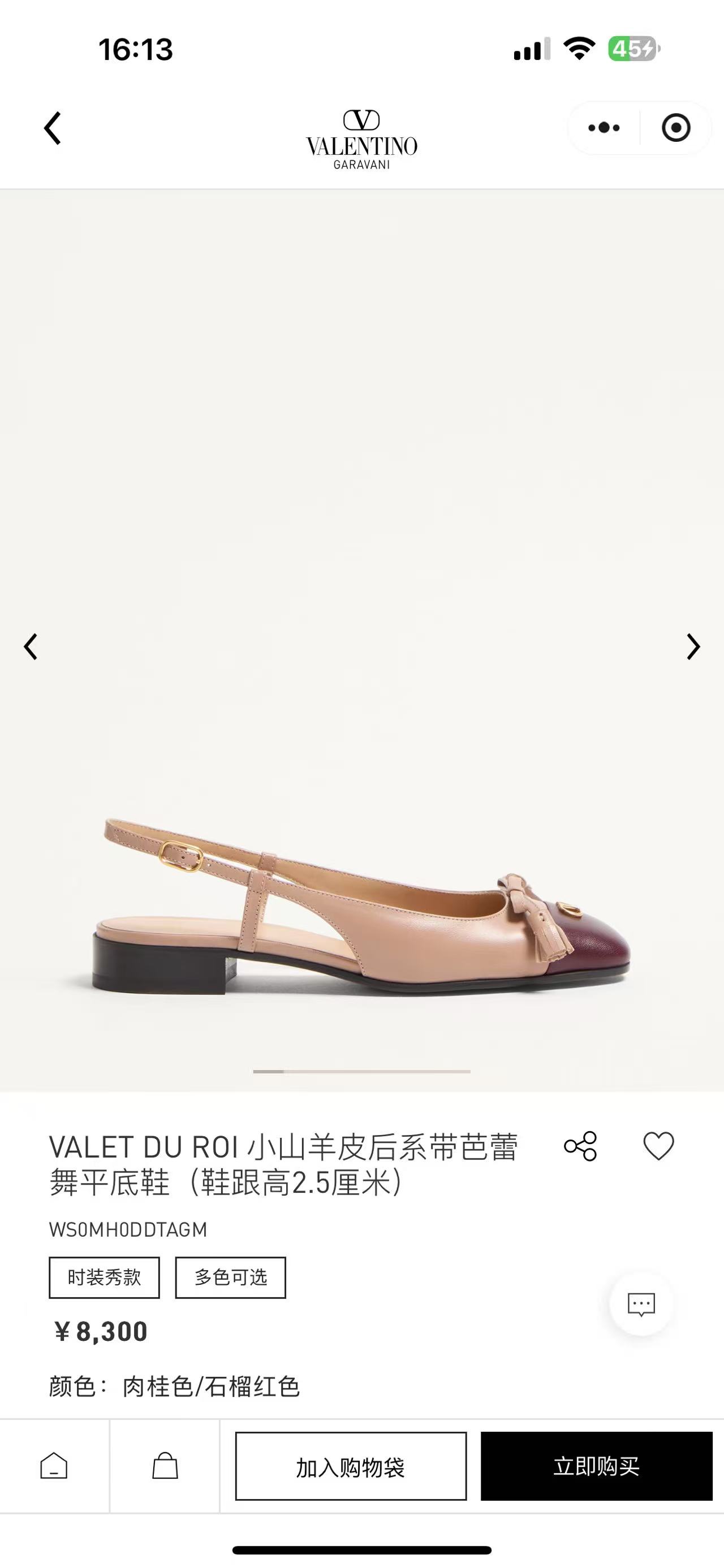Go back to the previous page

[x=53, y=128]
